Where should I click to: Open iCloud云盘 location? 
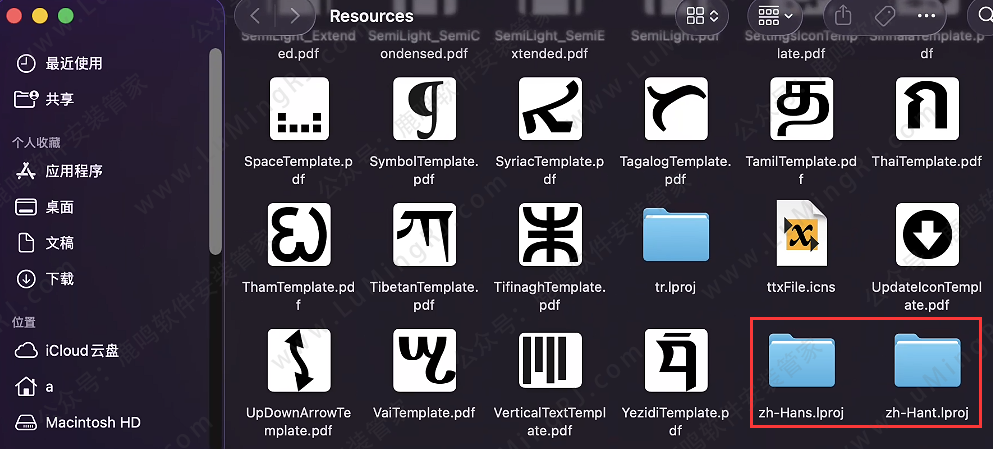81,350
